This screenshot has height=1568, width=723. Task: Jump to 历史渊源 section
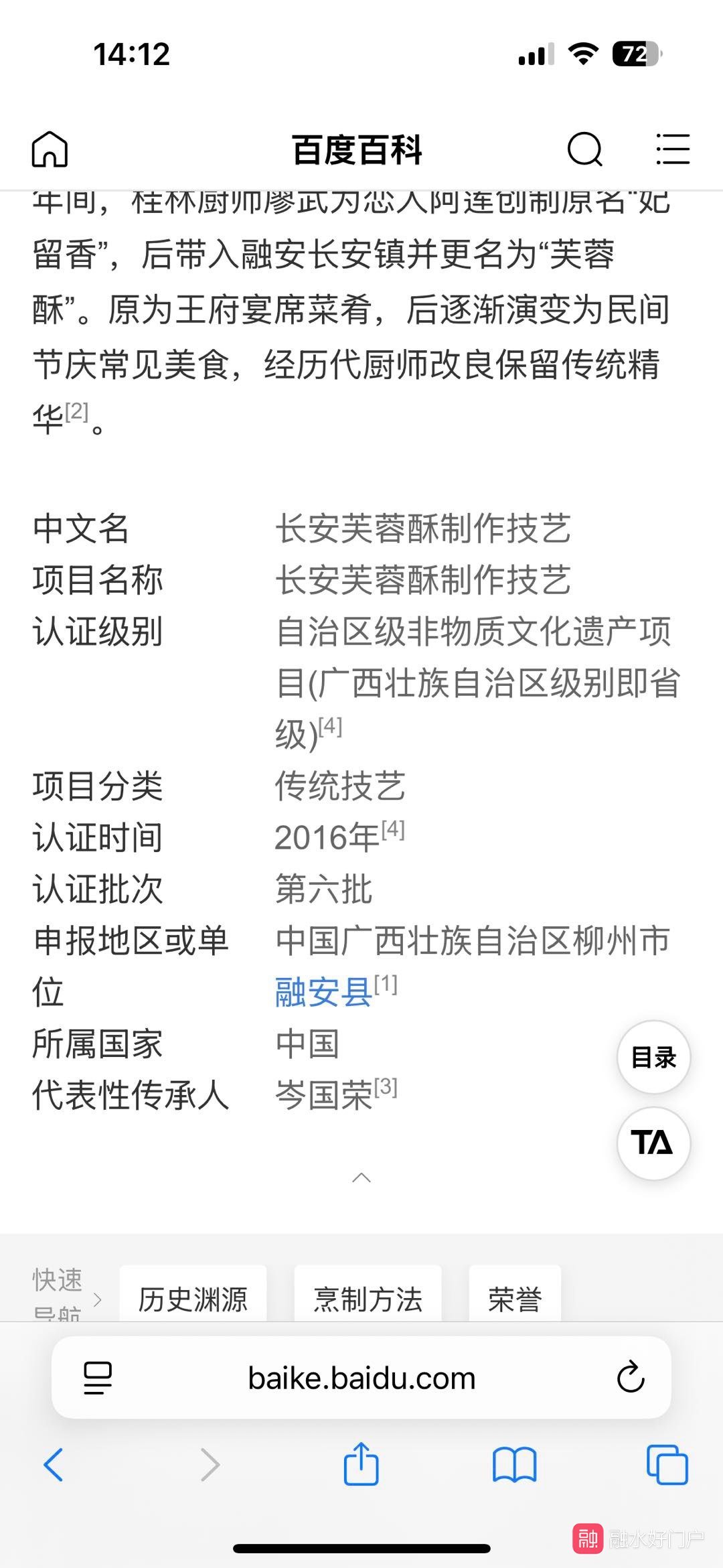193,1298
